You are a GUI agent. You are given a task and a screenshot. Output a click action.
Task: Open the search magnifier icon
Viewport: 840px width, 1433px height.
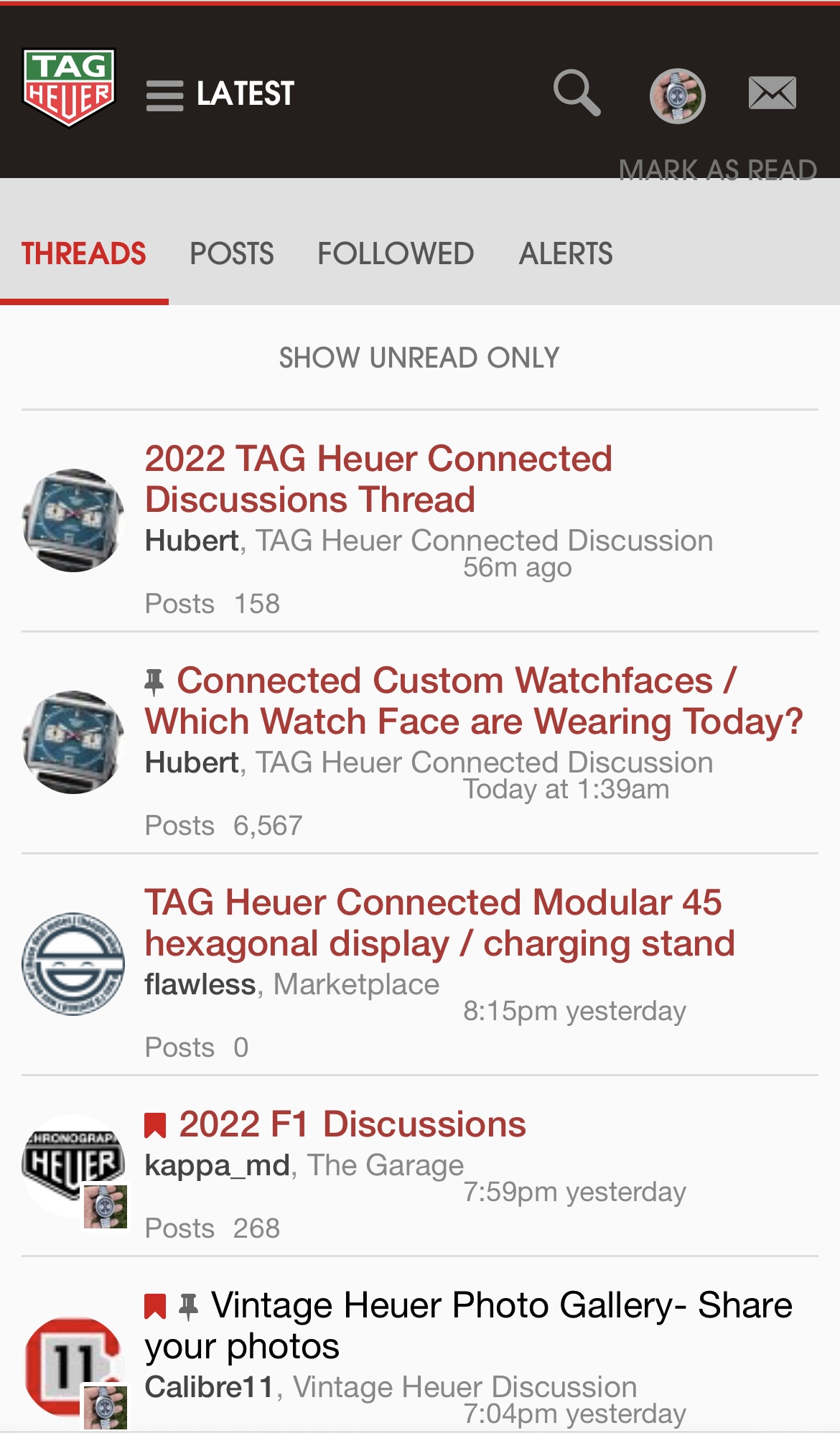pos(577,93)
